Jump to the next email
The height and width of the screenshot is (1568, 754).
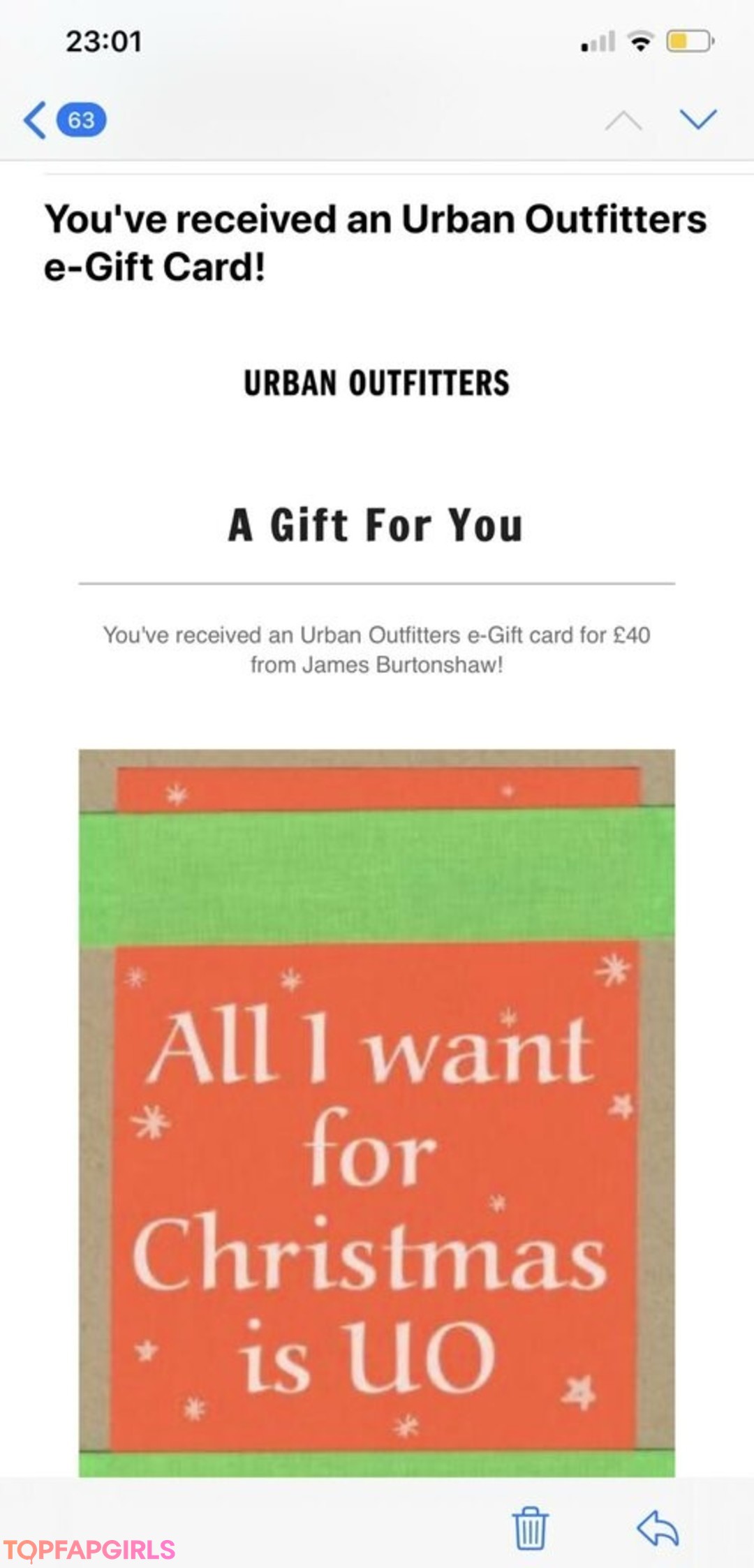(698, 119)
